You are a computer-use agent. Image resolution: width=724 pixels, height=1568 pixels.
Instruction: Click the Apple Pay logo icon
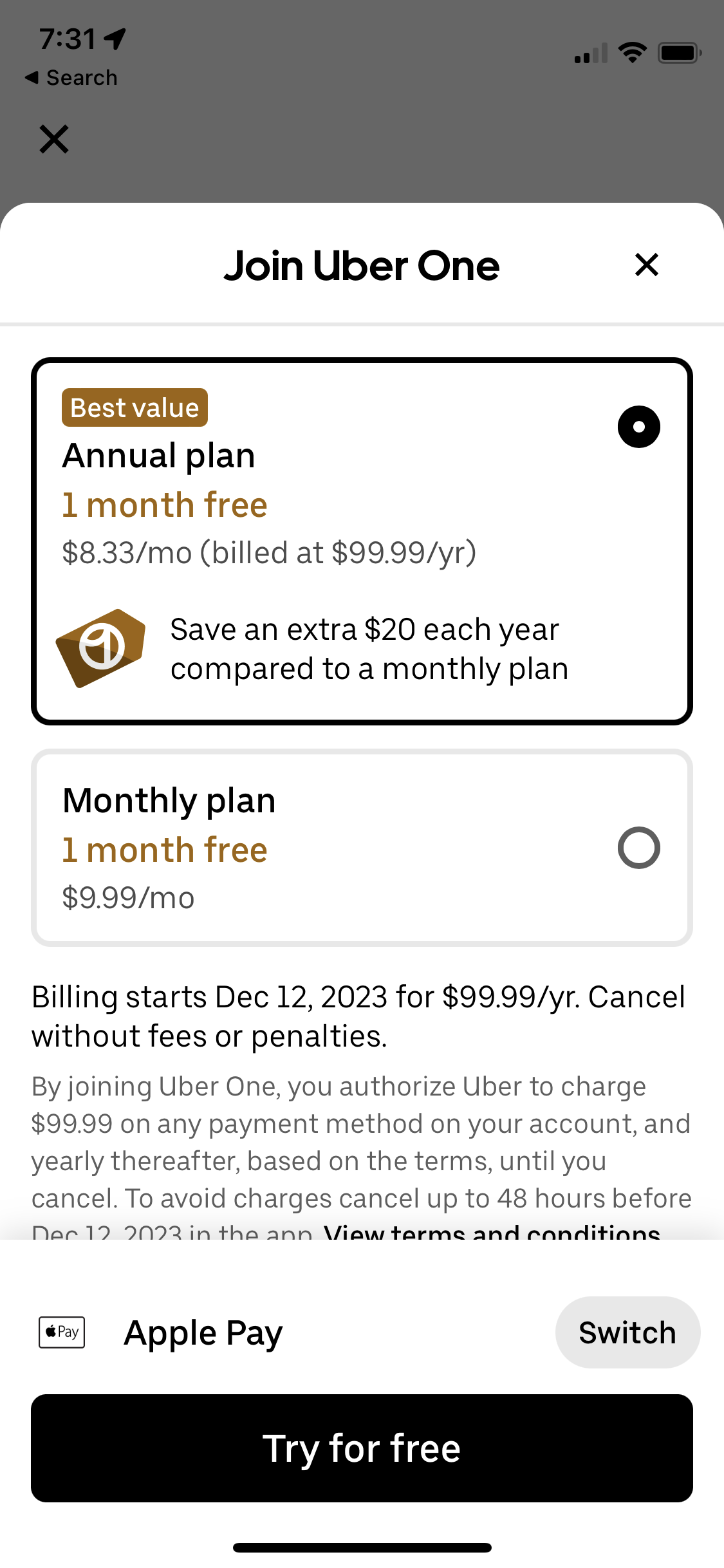click(x=61, y=1332)
